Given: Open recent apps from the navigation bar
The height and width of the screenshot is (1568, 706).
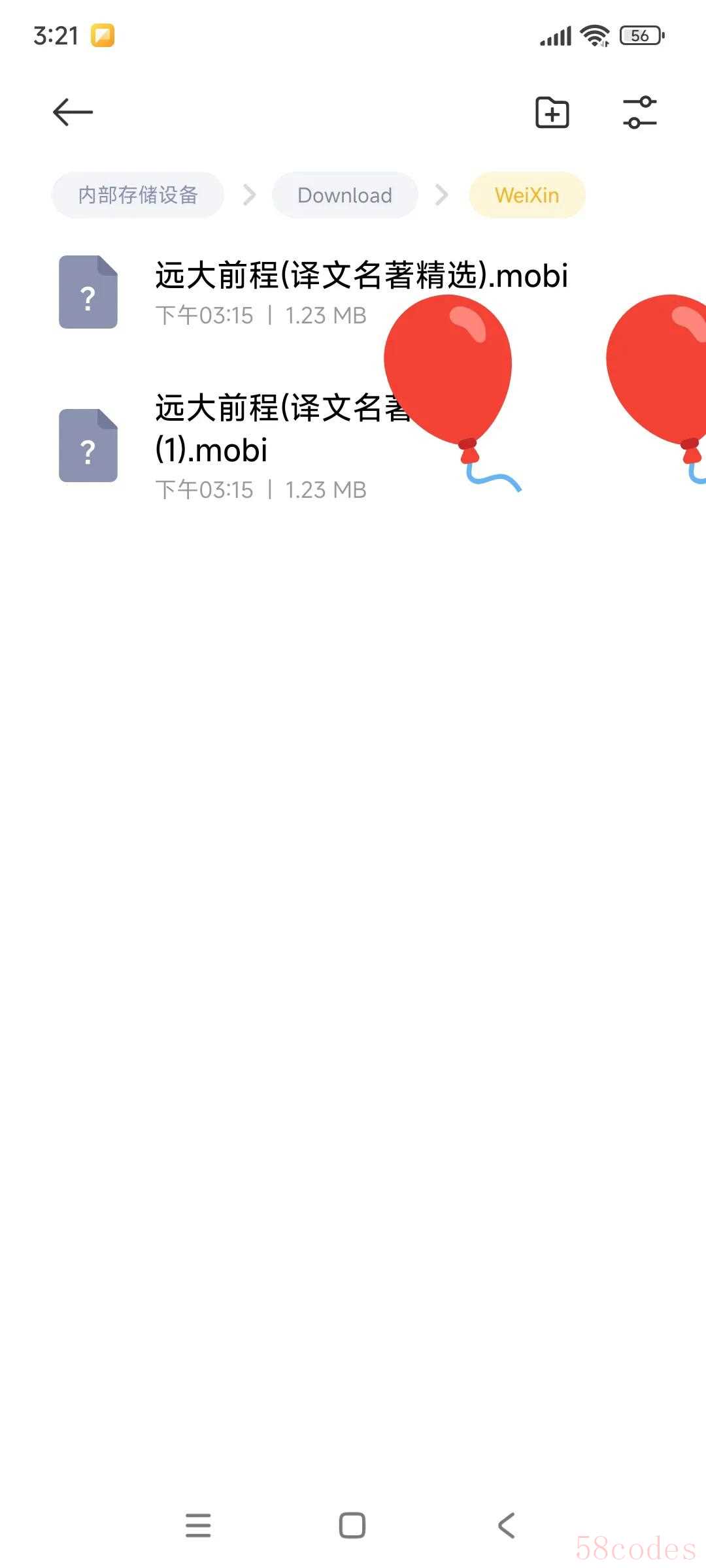Looking at the screenshot, I should pos(198,1526).
